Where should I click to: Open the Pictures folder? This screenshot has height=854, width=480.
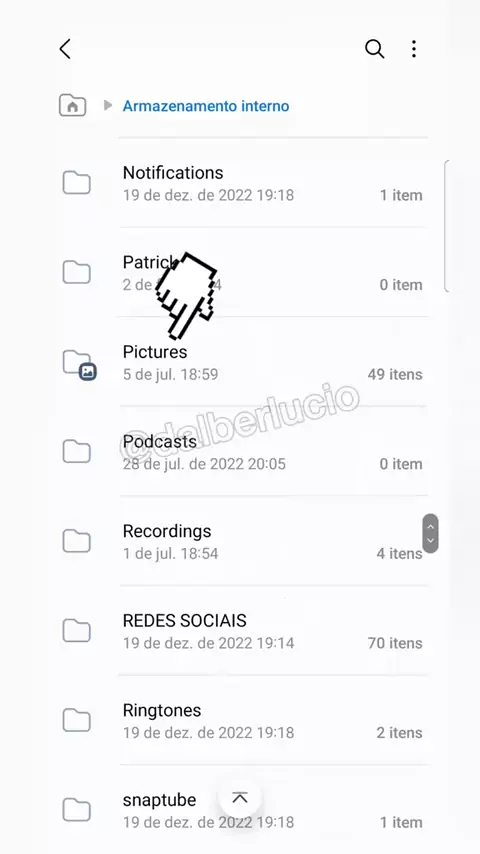[242, 362]
